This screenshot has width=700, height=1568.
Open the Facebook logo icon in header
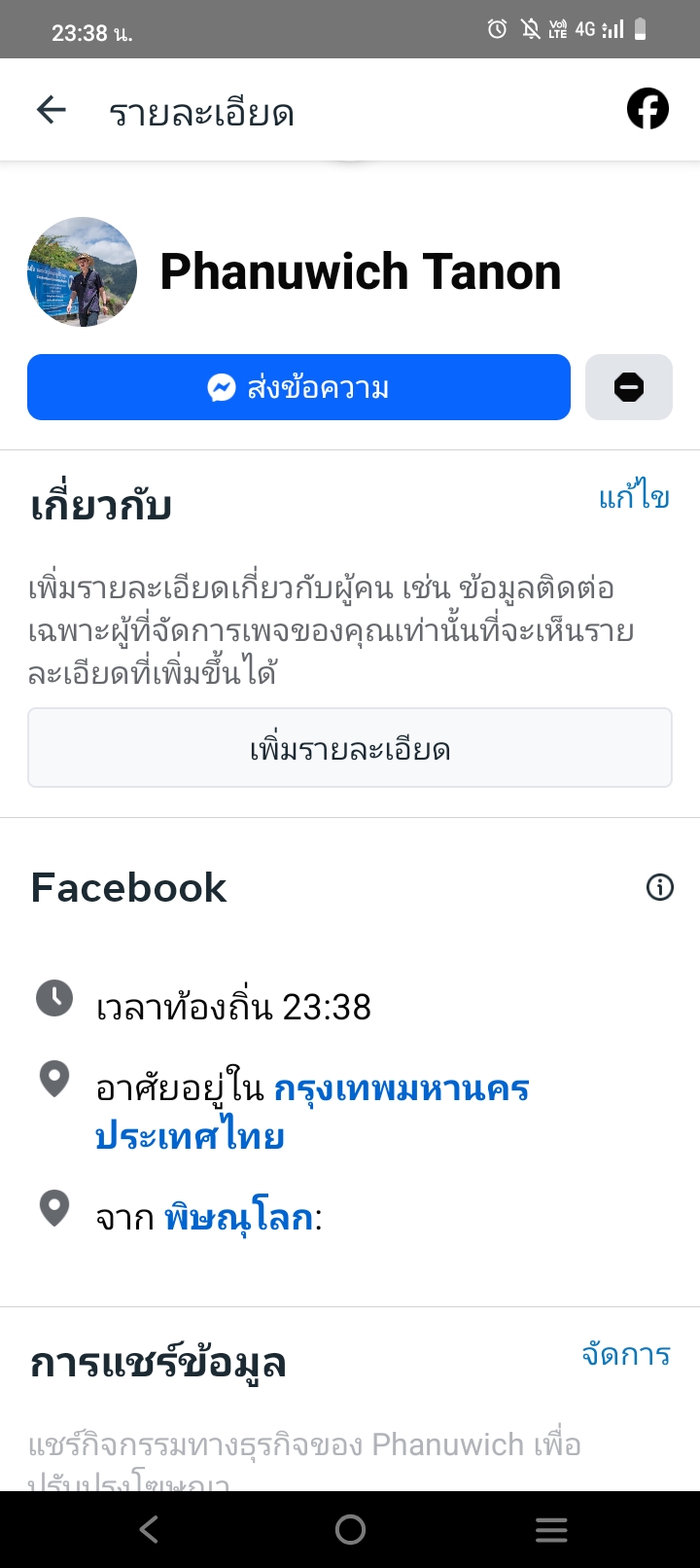click(x=647, y=109)
